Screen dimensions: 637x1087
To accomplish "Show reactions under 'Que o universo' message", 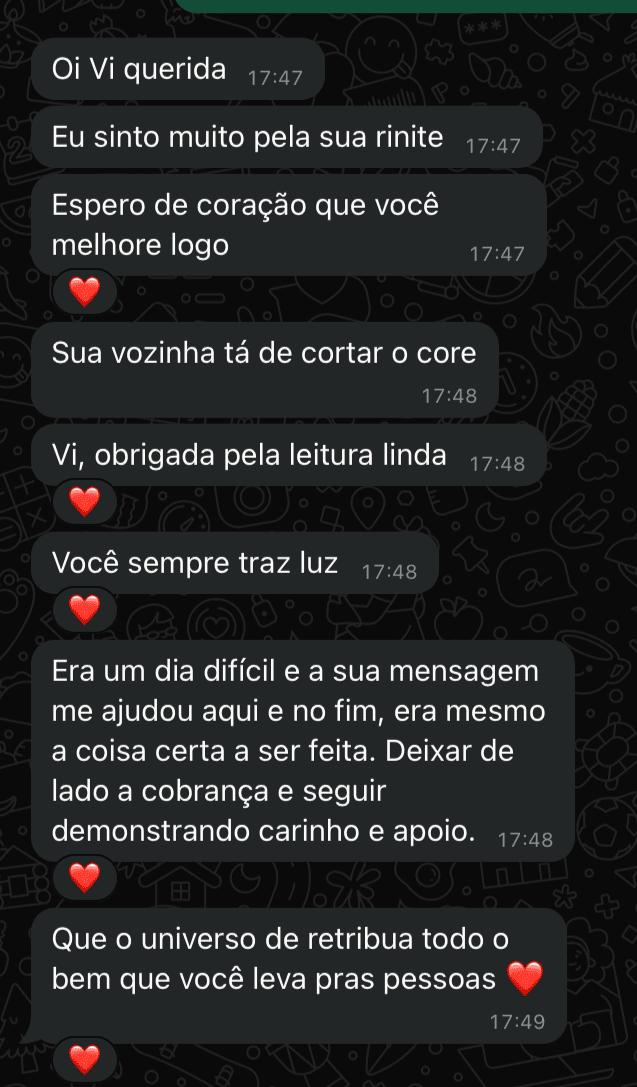I will [x=85, y=1059].
